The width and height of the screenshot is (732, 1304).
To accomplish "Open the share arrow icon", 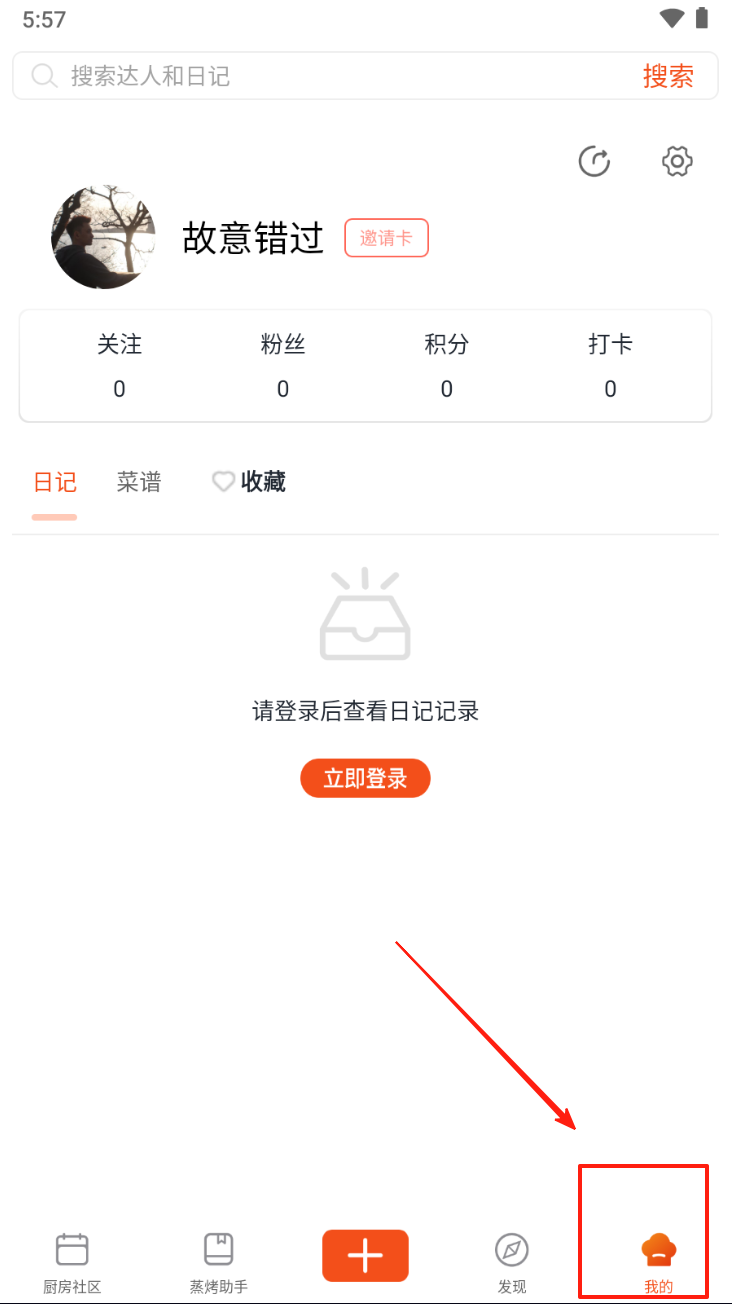I will [x=595, y=161].
